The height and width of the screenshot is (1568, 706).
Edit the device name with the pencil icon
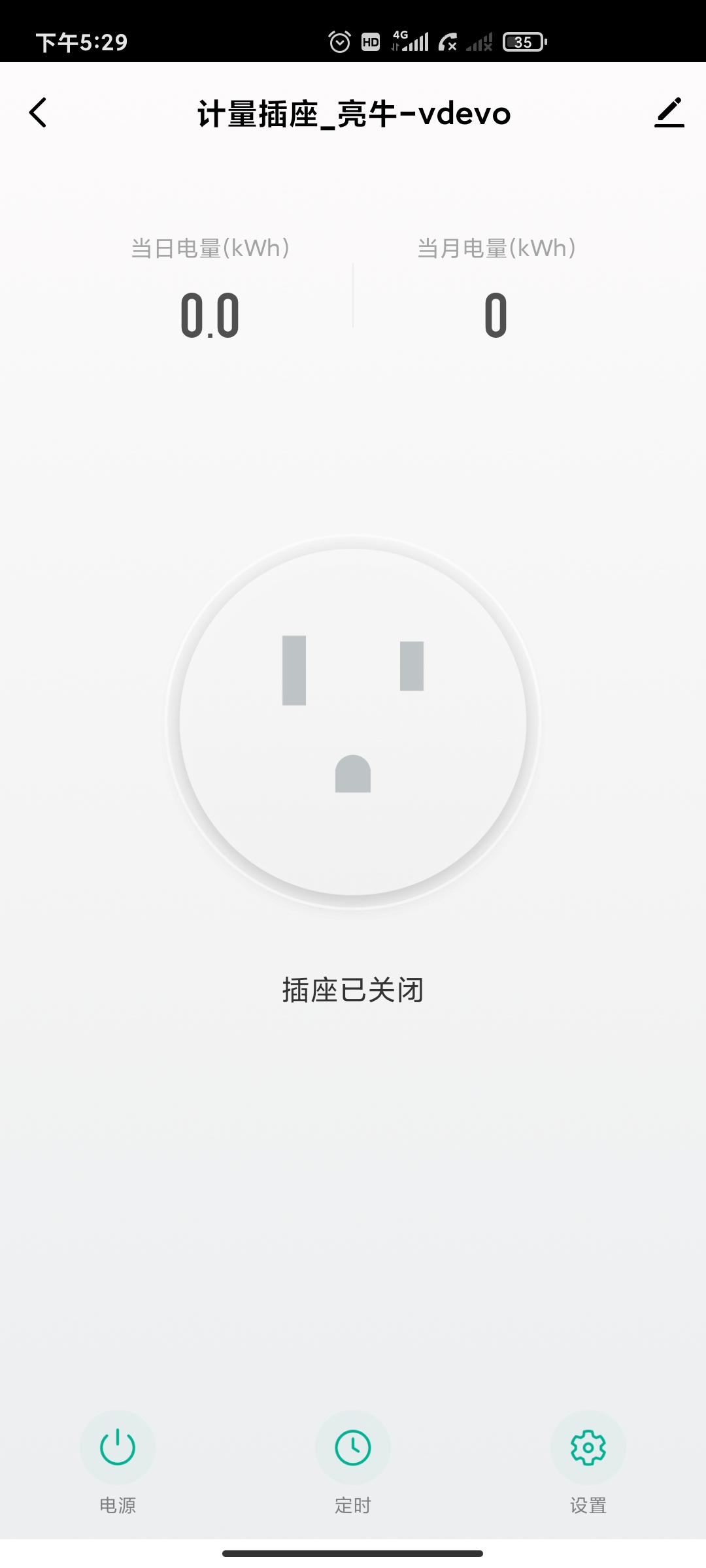point(669,113)
